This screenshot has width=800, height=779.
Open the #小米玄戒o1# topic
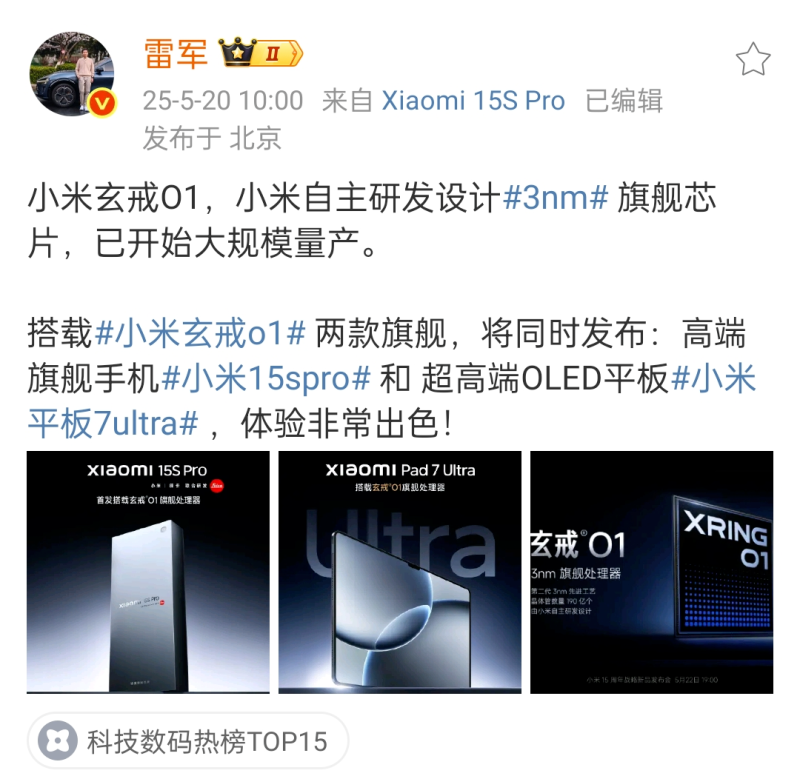200,333
